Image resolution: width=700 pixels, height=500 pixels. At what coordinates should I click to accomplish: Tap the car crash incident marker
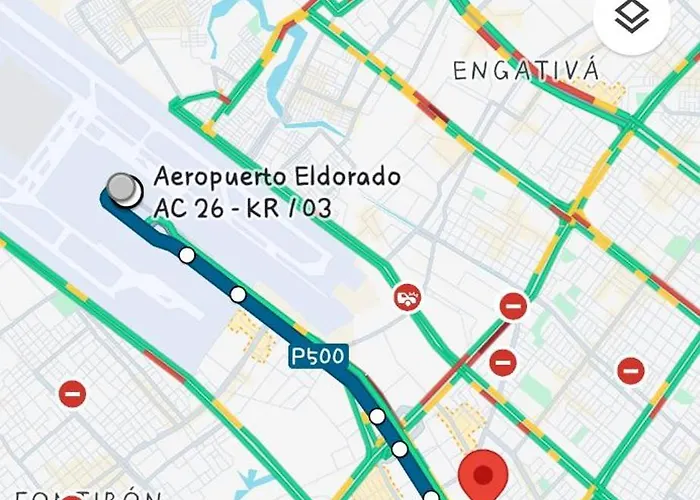click(408, 296)
